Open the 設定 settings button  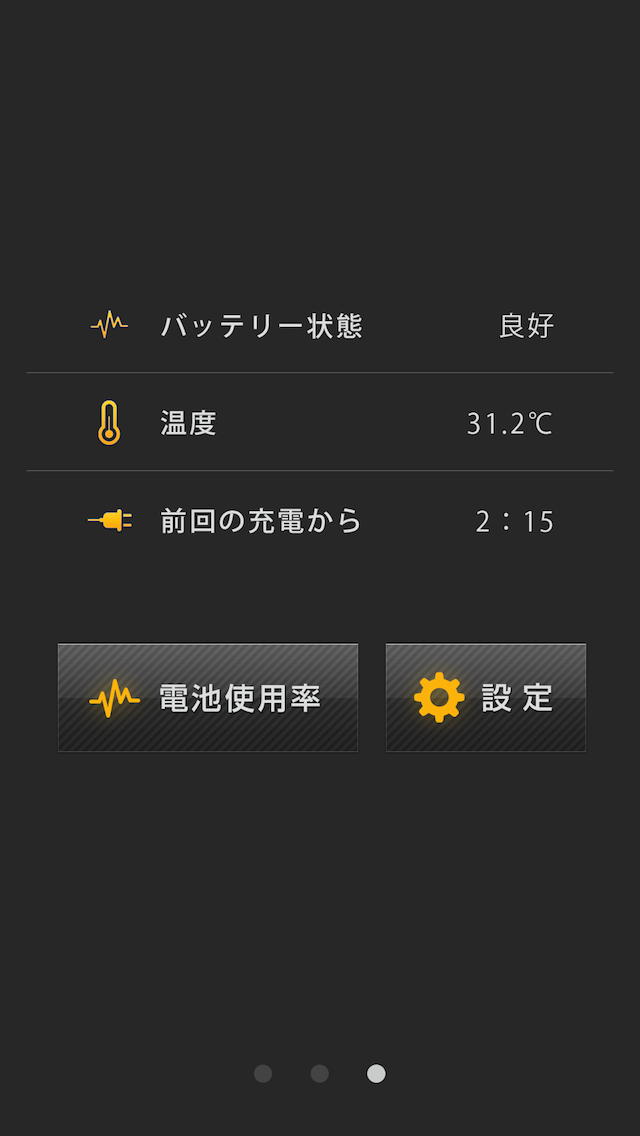486,697
